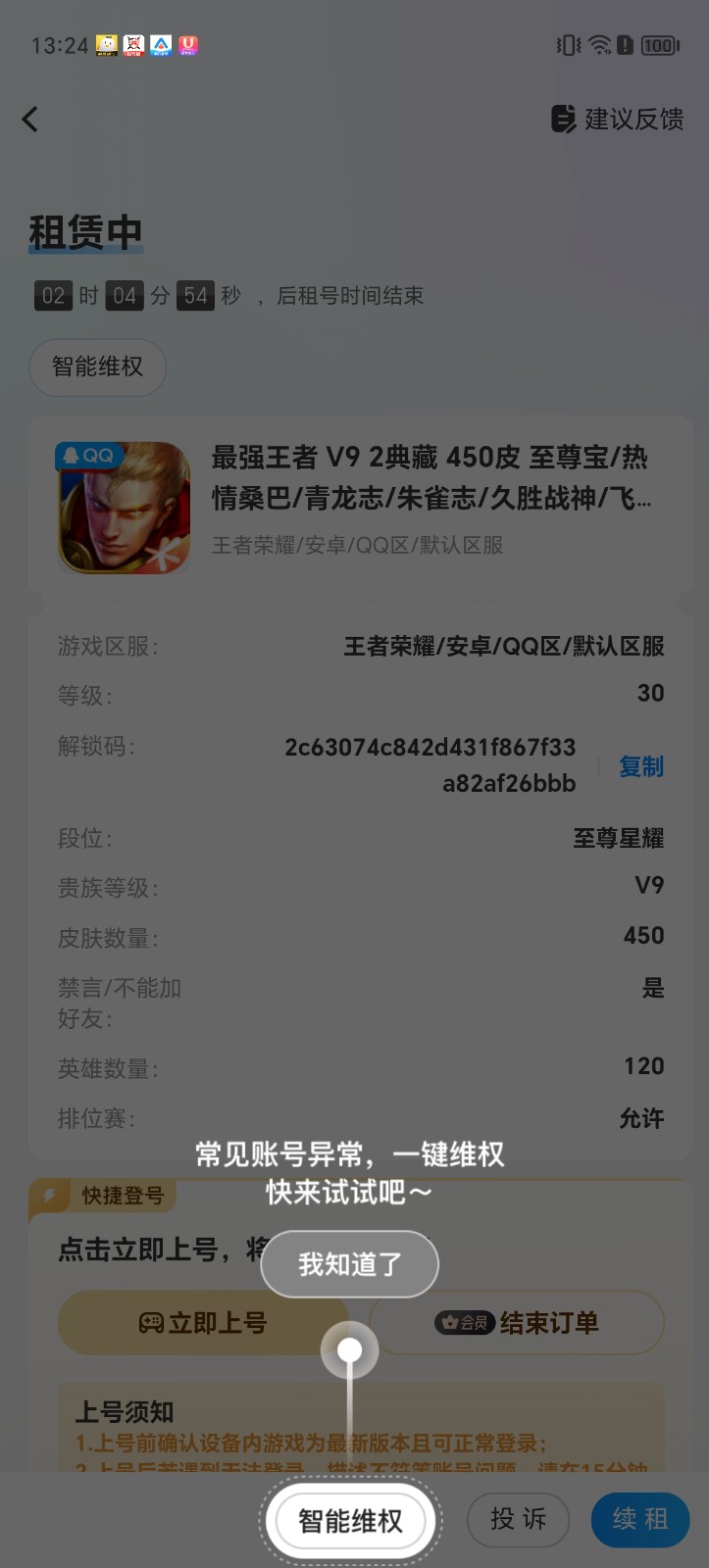The height and width of the screenshot is (1568, 709).
Task: Tap 立即上号 to log in quickly
Action: 203,1323
